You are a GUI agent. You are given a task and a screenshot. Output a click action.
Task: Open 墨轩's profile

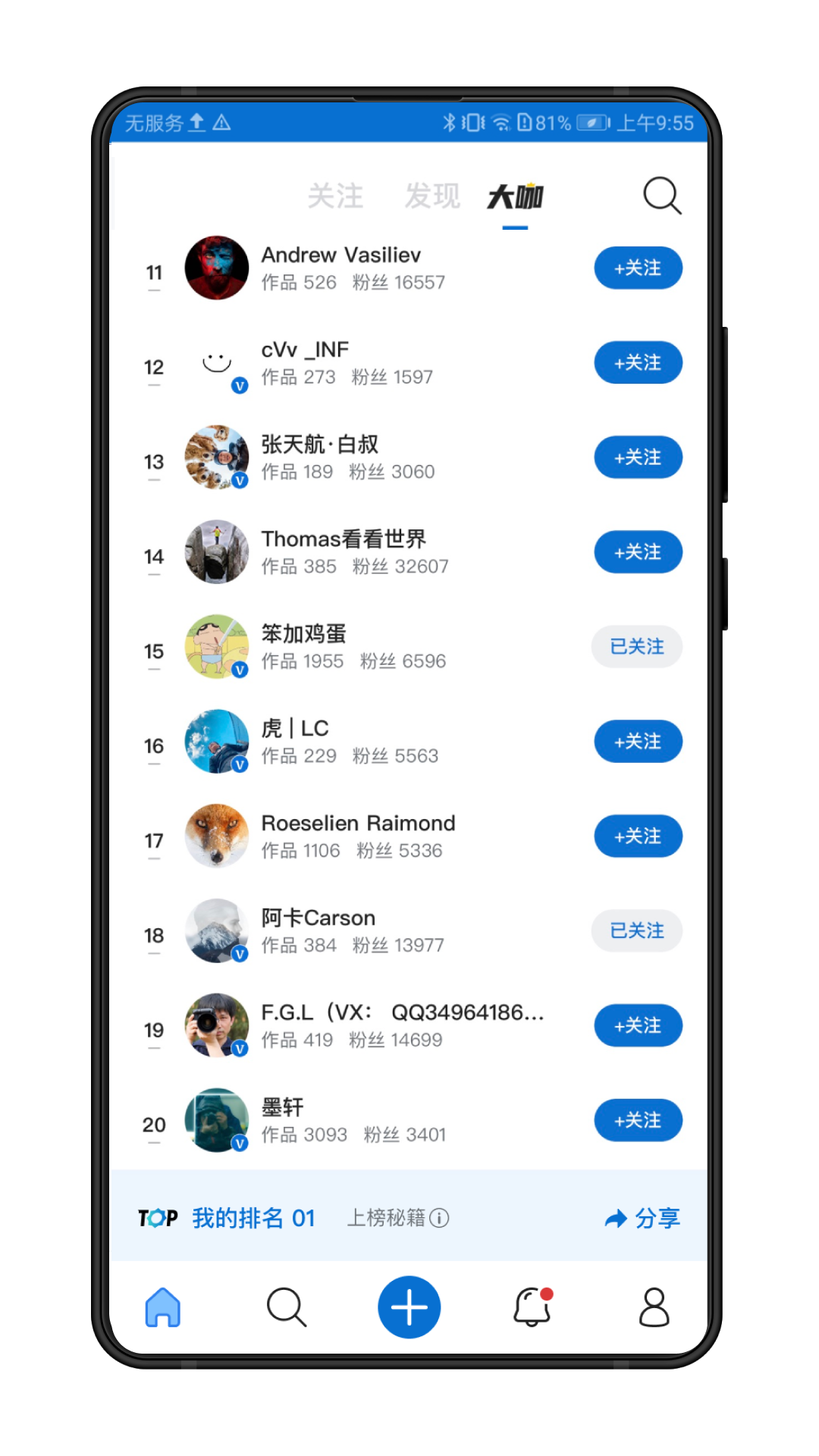coord(282,1108)
